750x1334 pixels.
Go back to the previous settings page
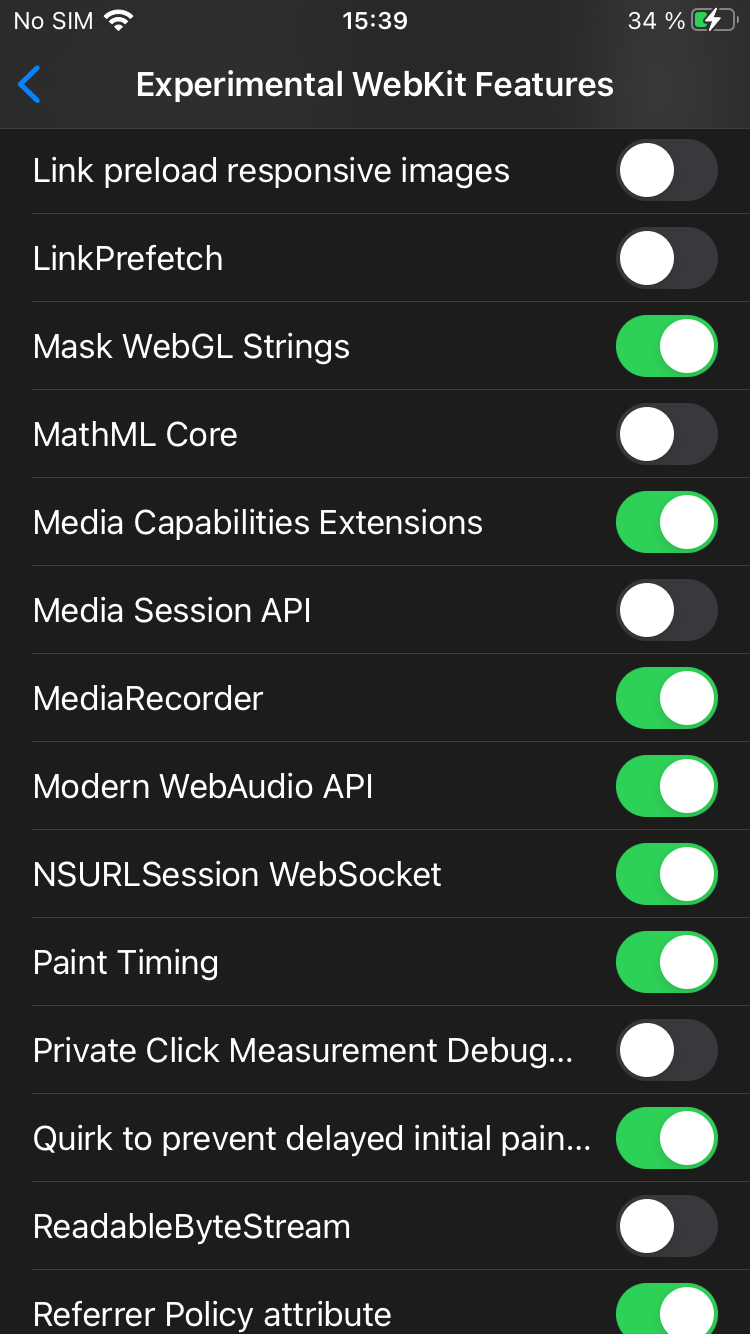click(x=30, y=85)
